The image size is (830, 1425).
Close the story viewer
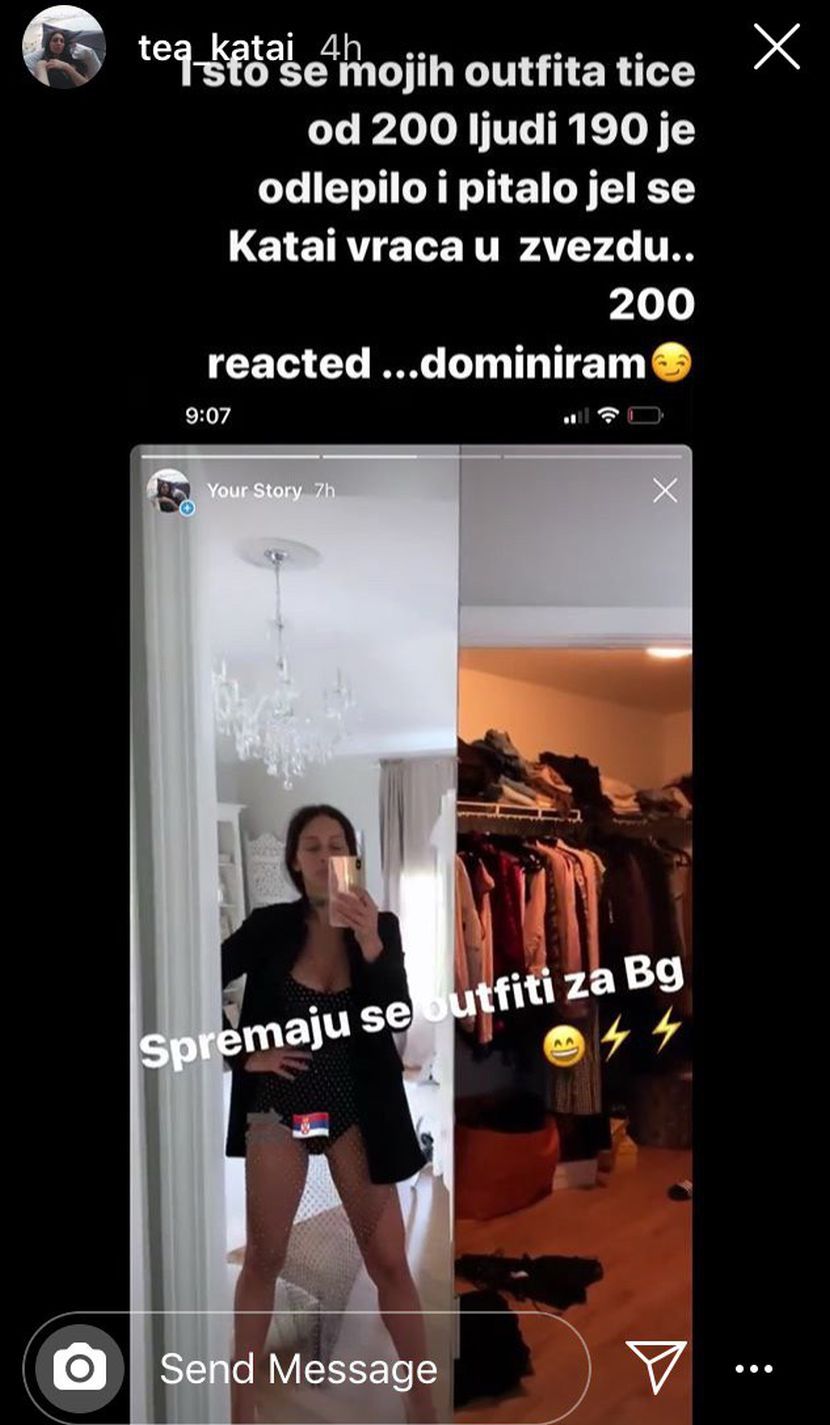[x=776, y=47]
